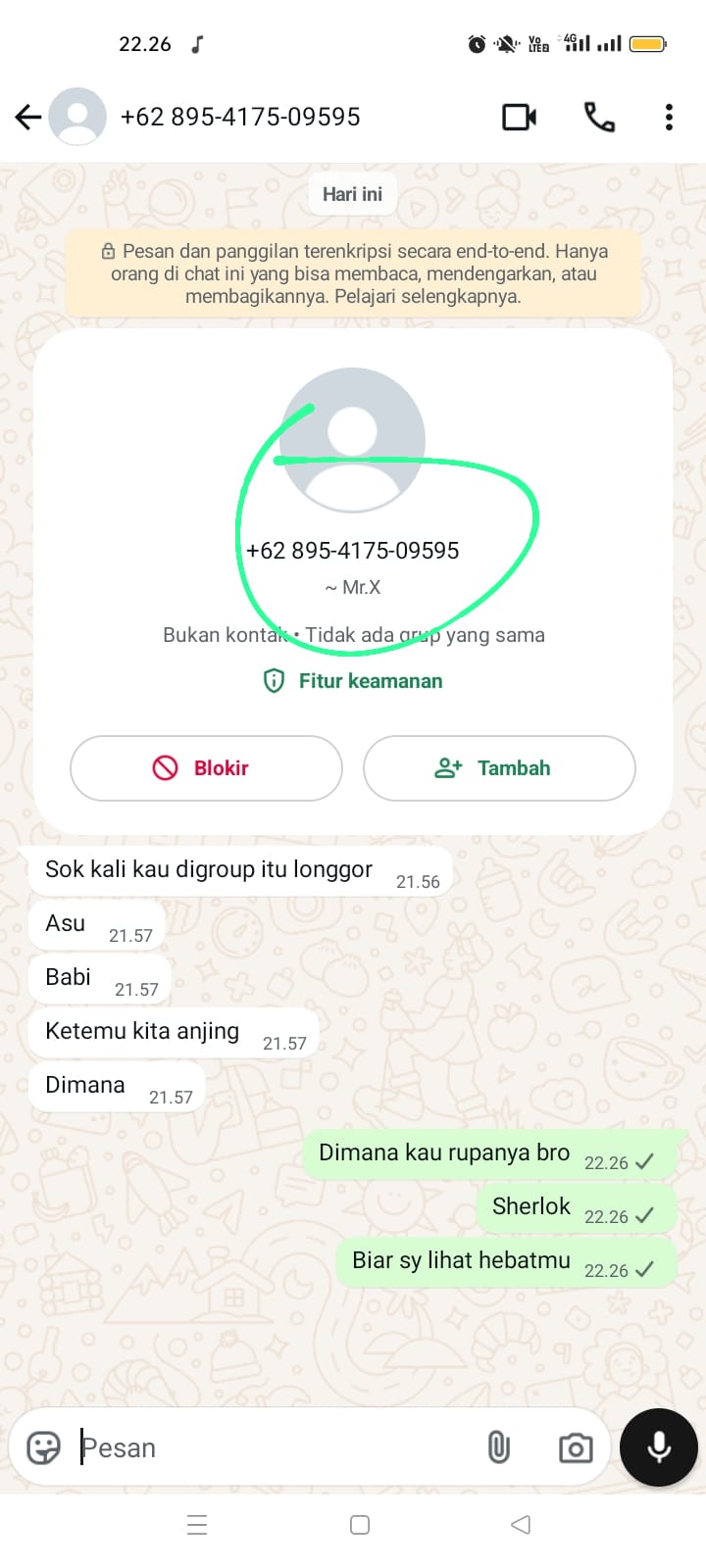Screen dimensions: 706x1568
Task: Open contact info from the header number
Action: [240, 118]
